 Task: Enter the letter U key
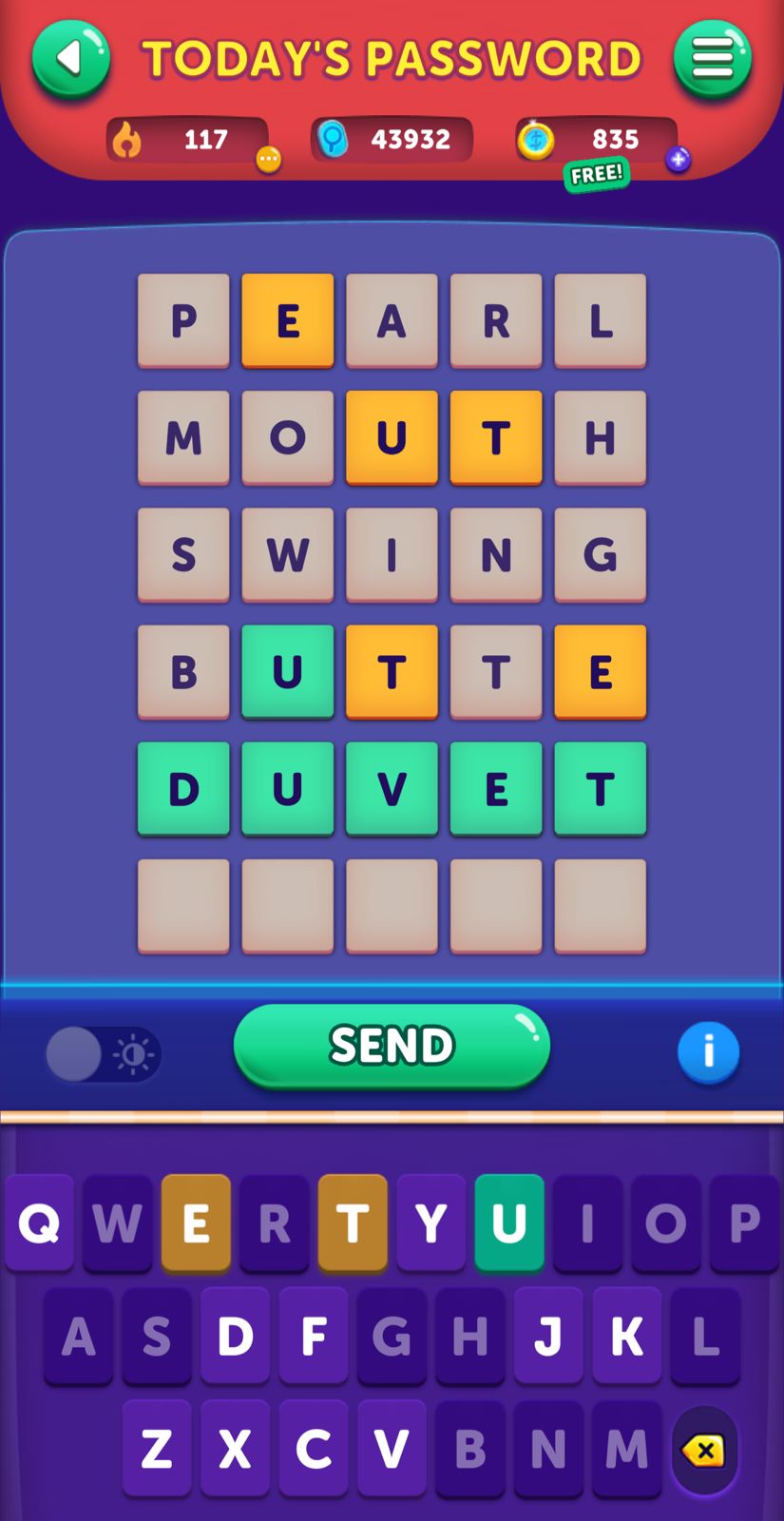pos(509,1223)
